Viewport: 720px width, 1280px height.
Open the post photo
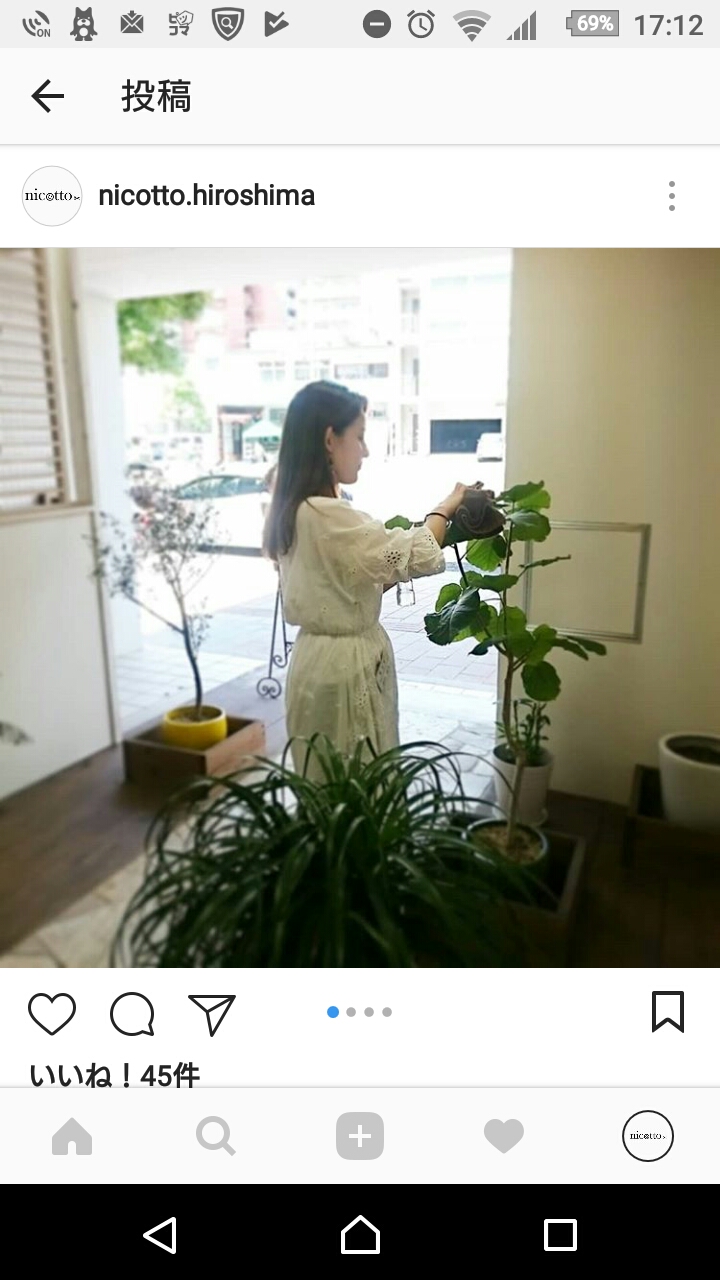360,607
